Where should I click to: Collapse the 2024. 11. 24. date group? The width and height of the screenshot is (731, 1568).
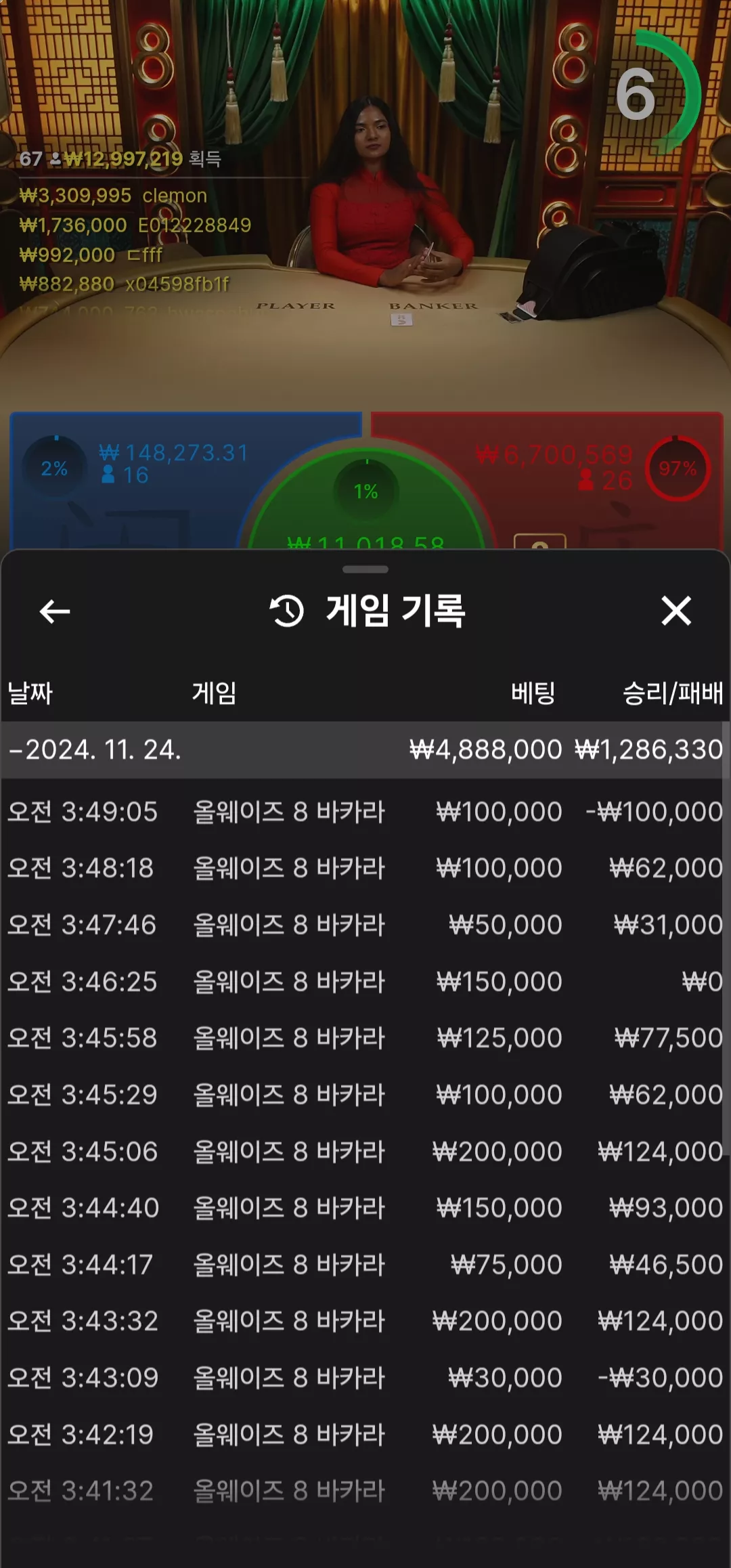tap(364, 749)
